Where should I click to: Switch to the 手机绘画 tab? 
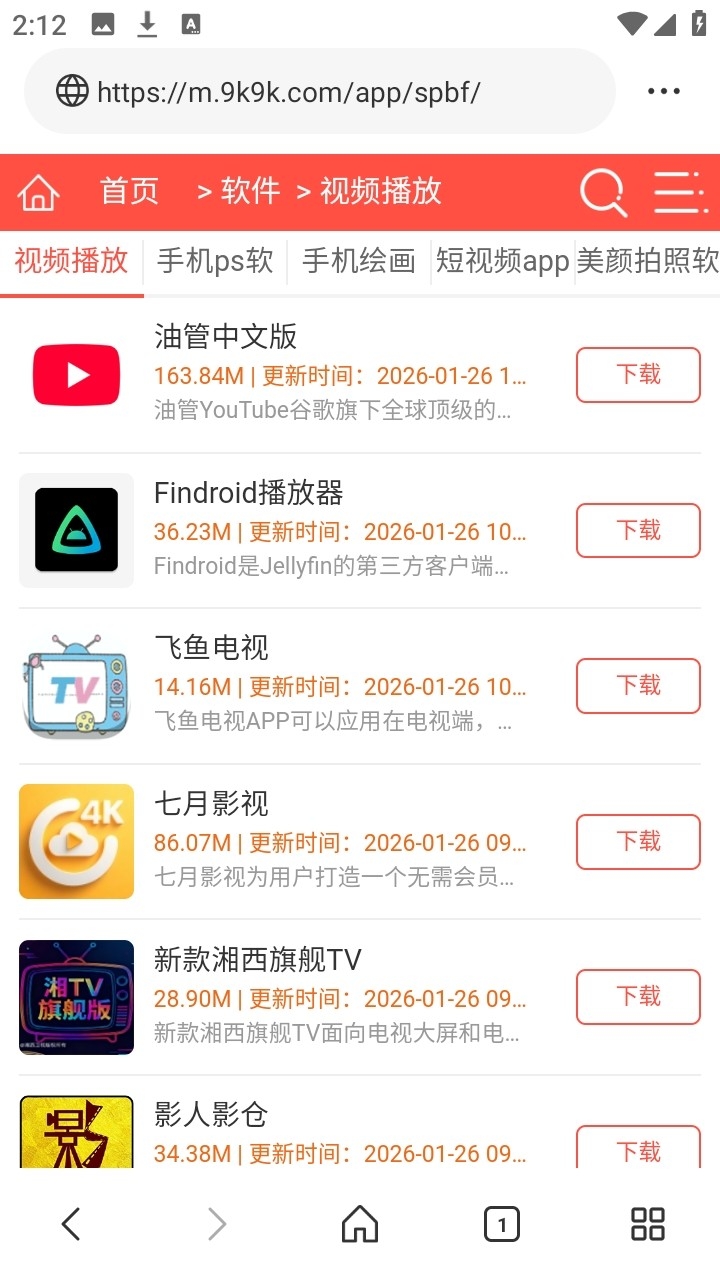click(358, 261)
